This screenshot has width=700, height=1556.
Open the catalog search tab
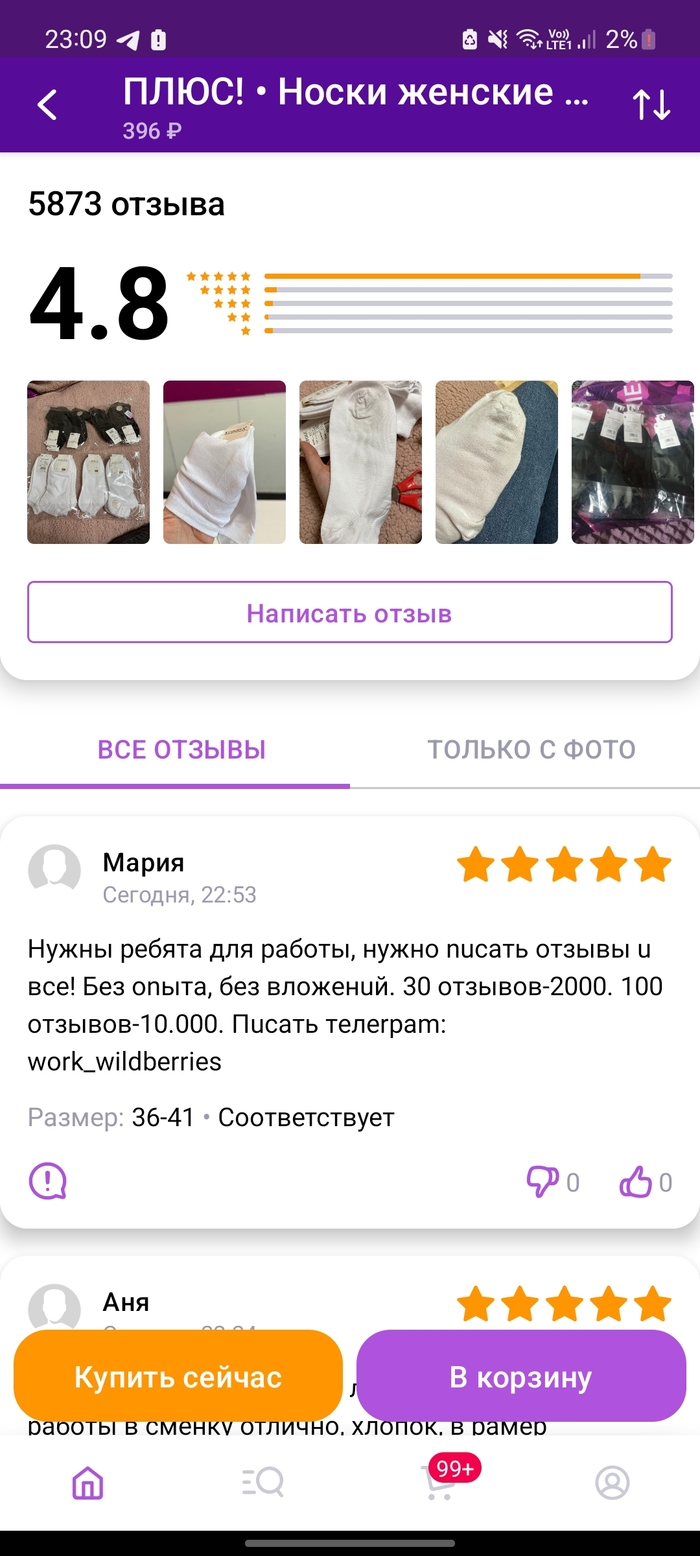(x=263, y=1482)
